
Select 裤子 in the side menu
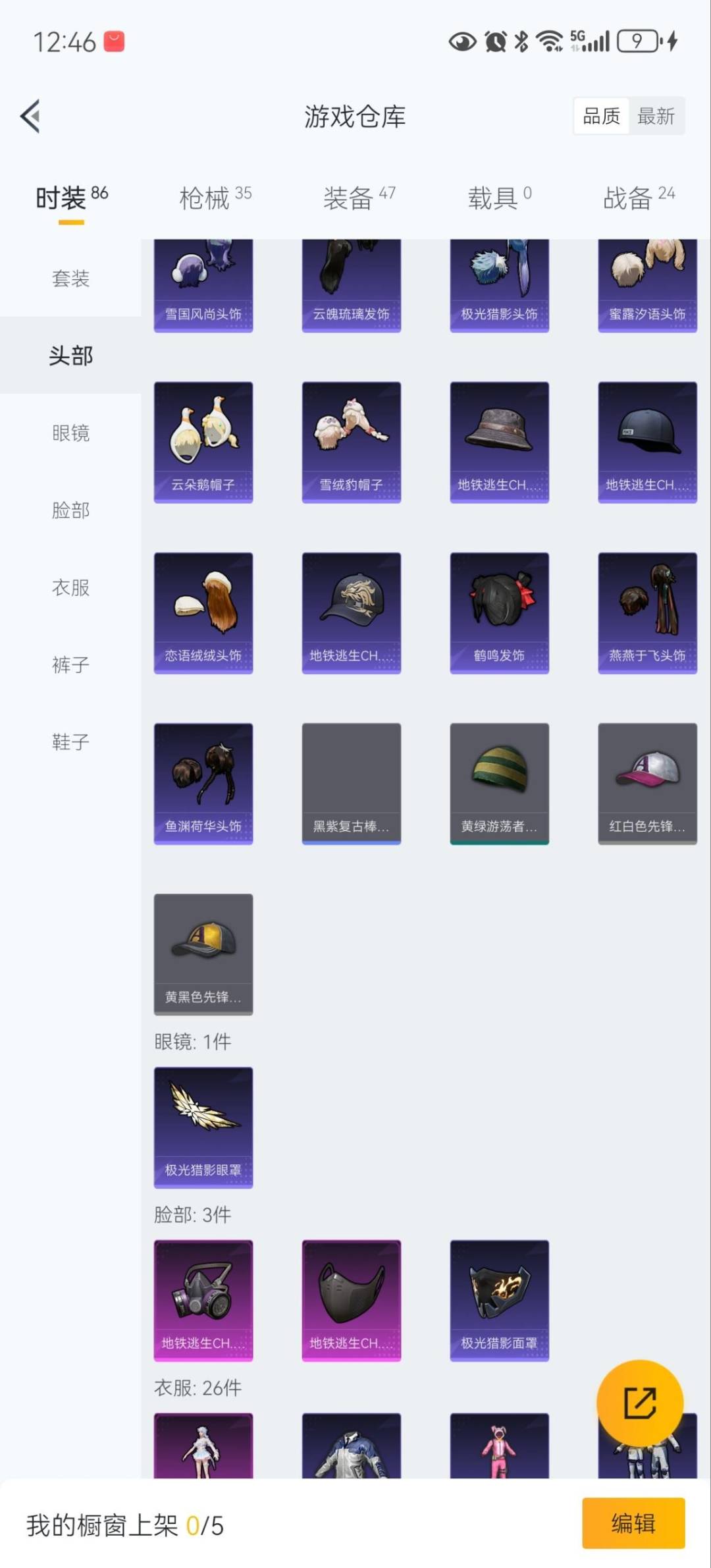[x=70, y=664]
